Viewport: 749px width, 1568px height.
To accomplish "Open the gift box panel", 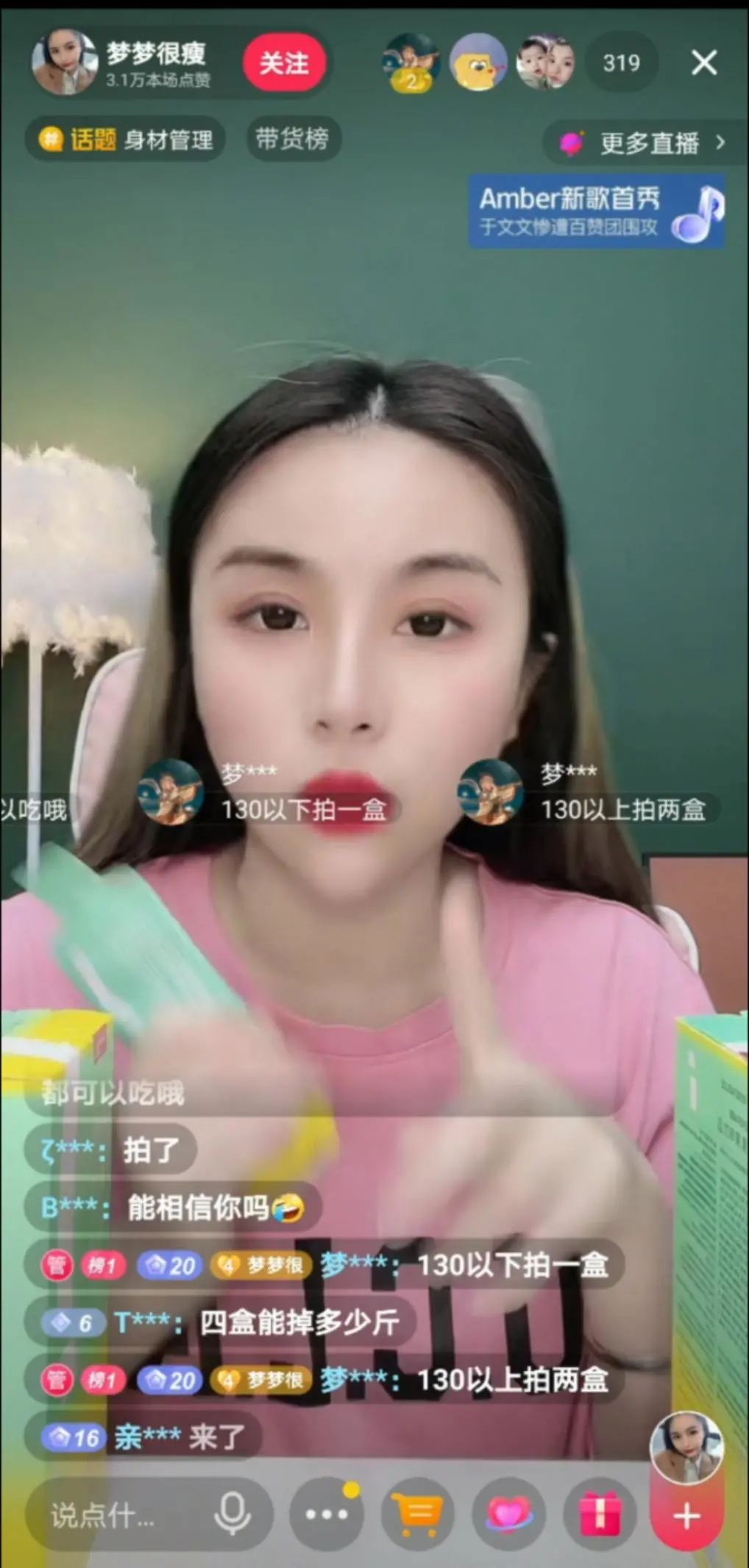I will pyautogui.click(x=600, y=1515).
